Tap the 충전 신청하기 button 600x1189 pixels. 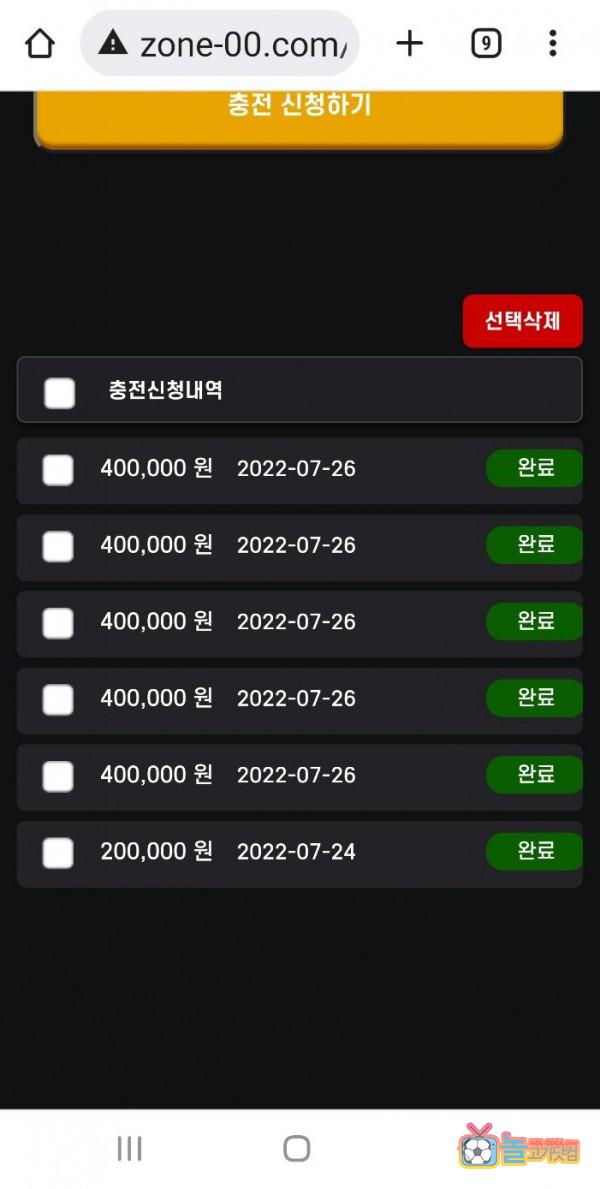tap(299, 108)
